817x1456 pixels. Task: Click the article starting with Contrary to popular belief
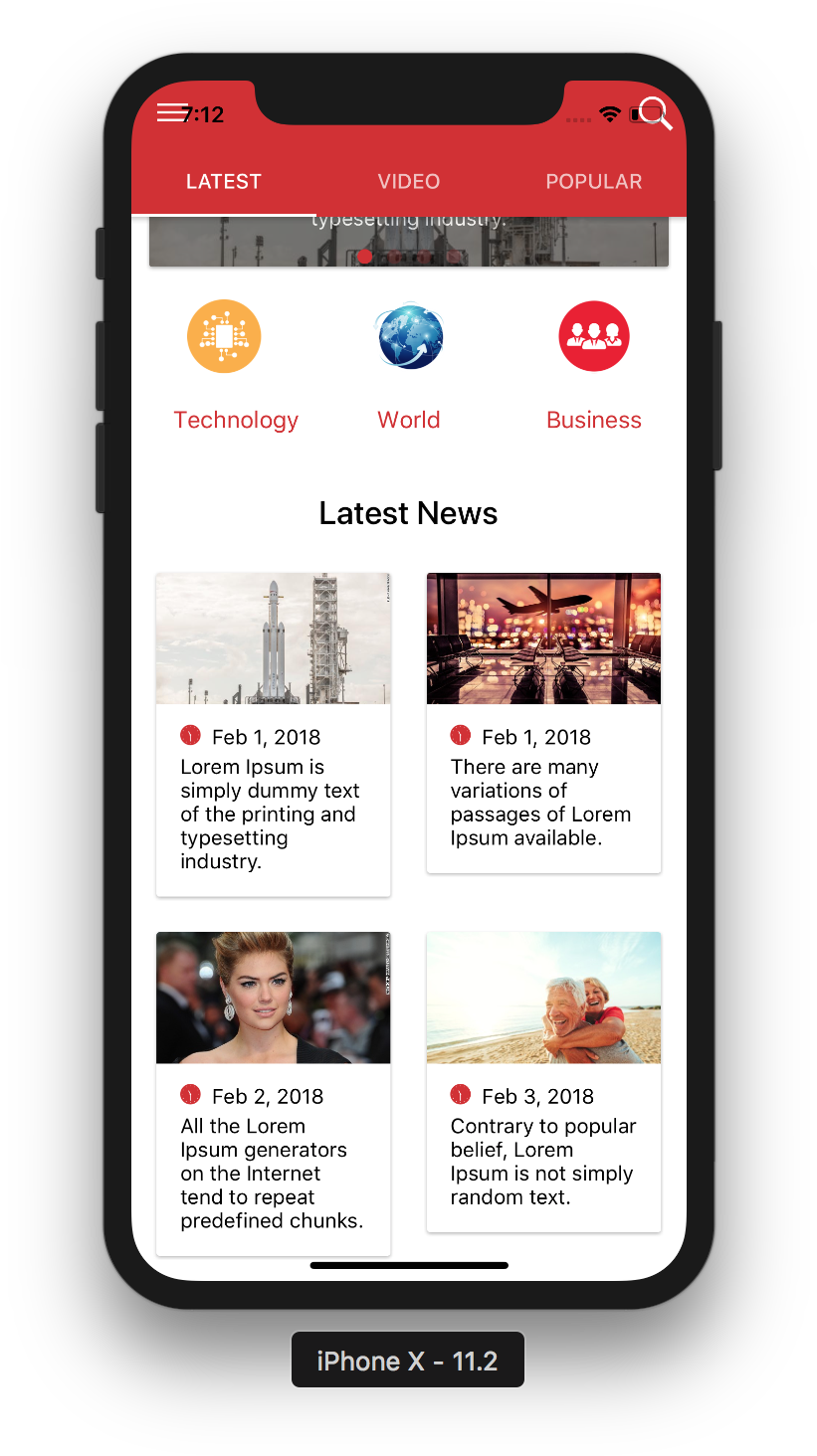[x=543, y=1162]
